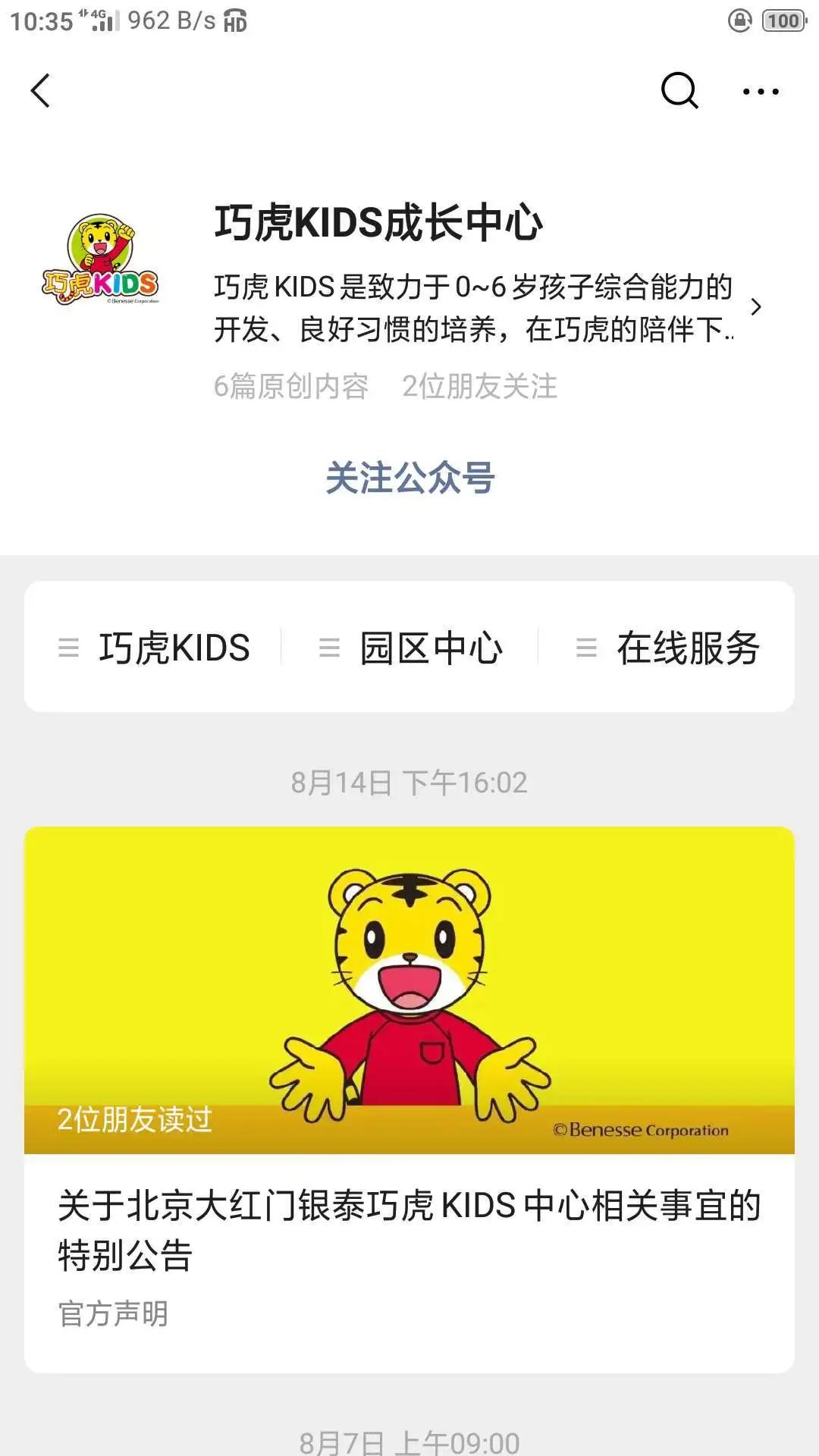Open the 巧虎KIDS dropdown menu
This screenshot has width=819, height=1456.
[174, 648]
